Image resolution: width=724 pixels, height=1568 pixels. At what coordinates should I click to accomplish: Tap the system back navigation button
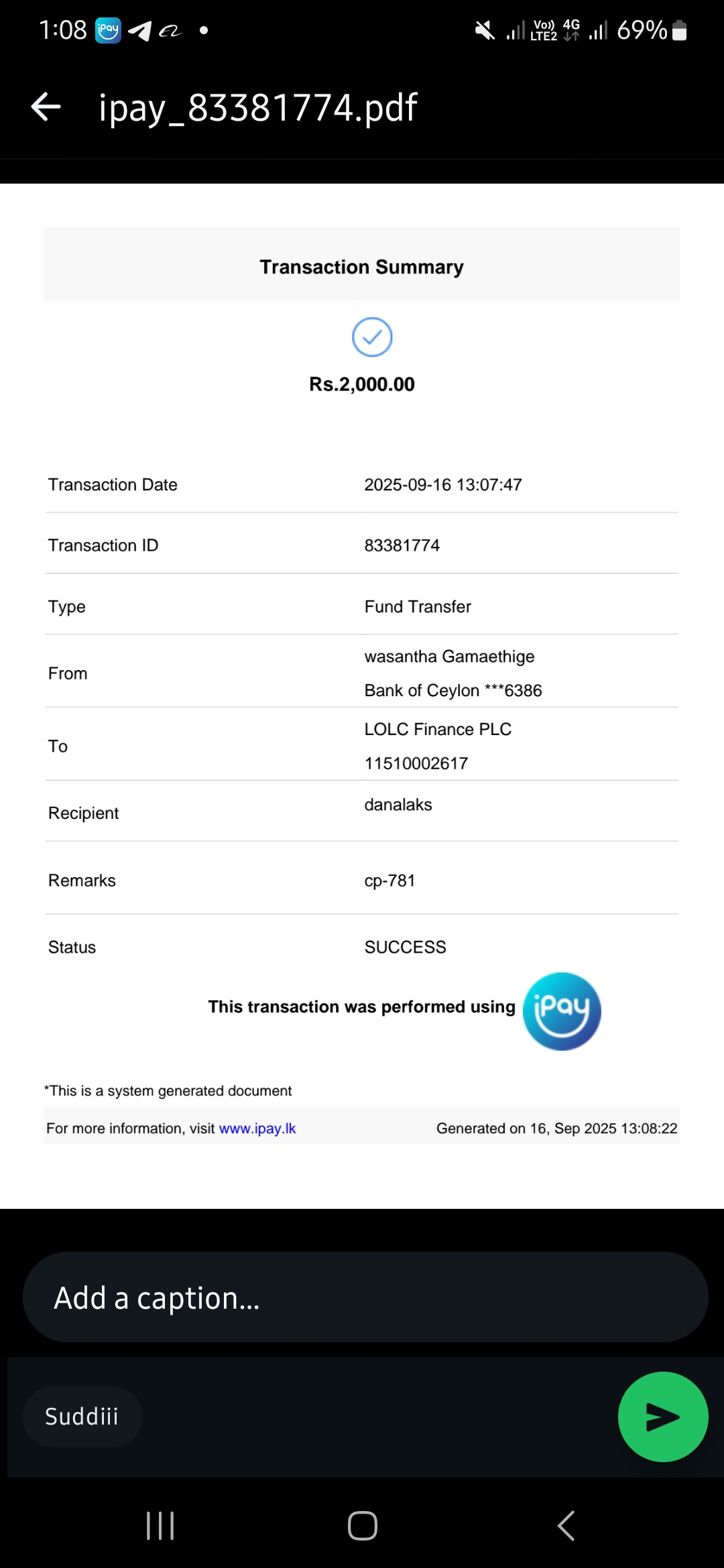(x=566, y=1526)
